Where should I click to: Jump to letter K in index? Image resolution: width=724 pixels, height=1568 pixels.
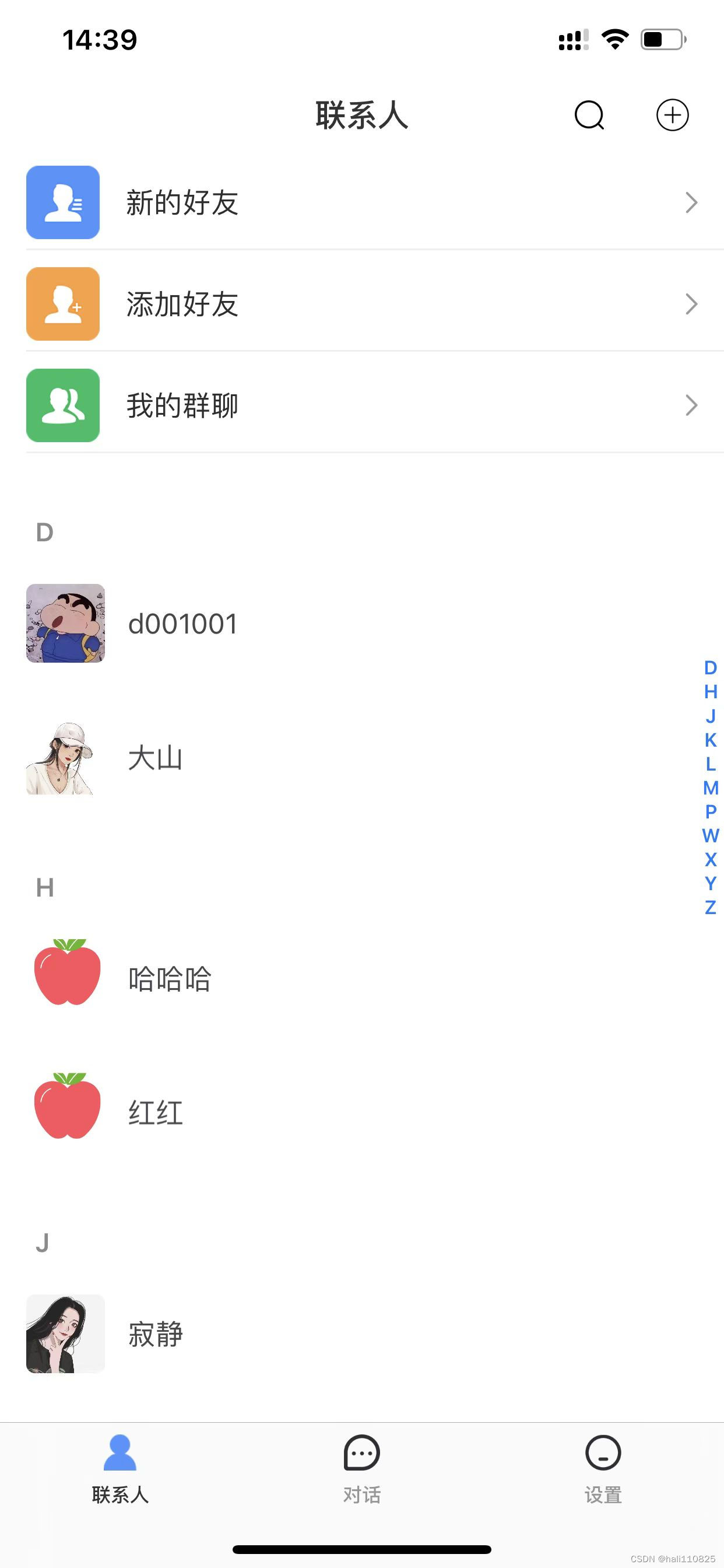tap(711, 740)
